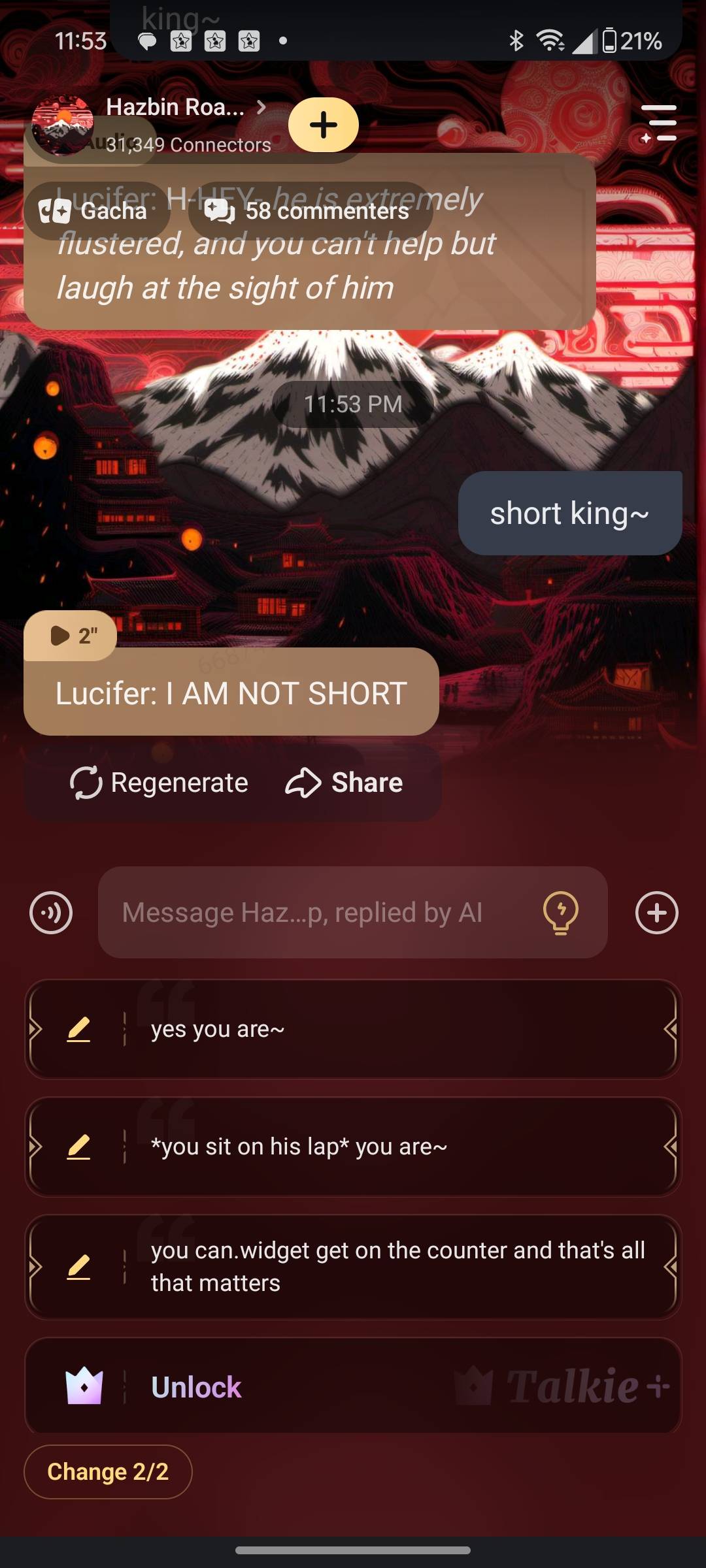Screen dimensions: 706x1568
Task: Tap the lightbulb inspiration icon
Action: coord(561,913)
